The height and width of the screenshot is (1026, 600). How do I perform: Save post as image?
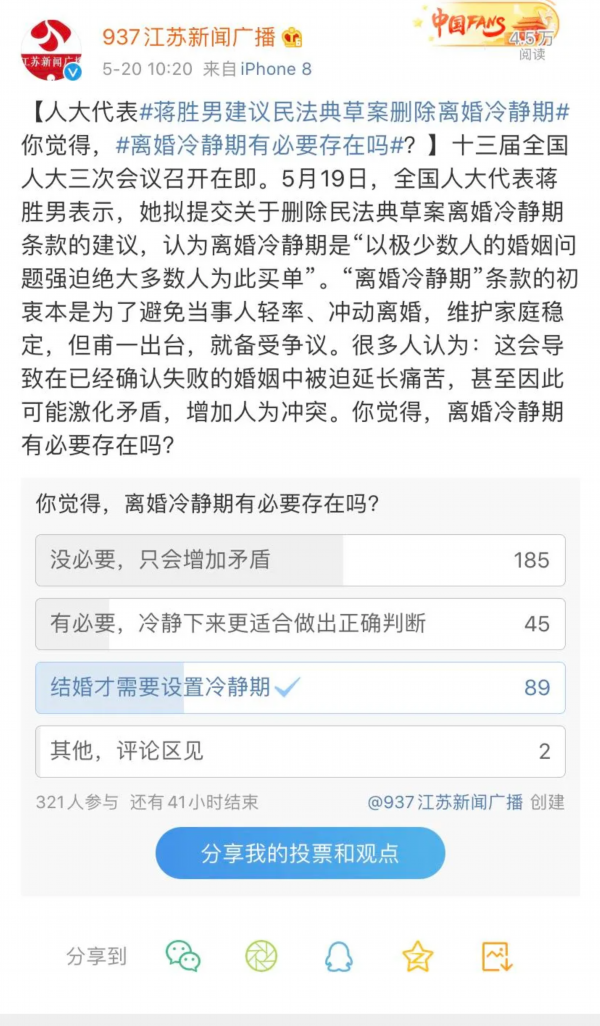coord(496,956)
